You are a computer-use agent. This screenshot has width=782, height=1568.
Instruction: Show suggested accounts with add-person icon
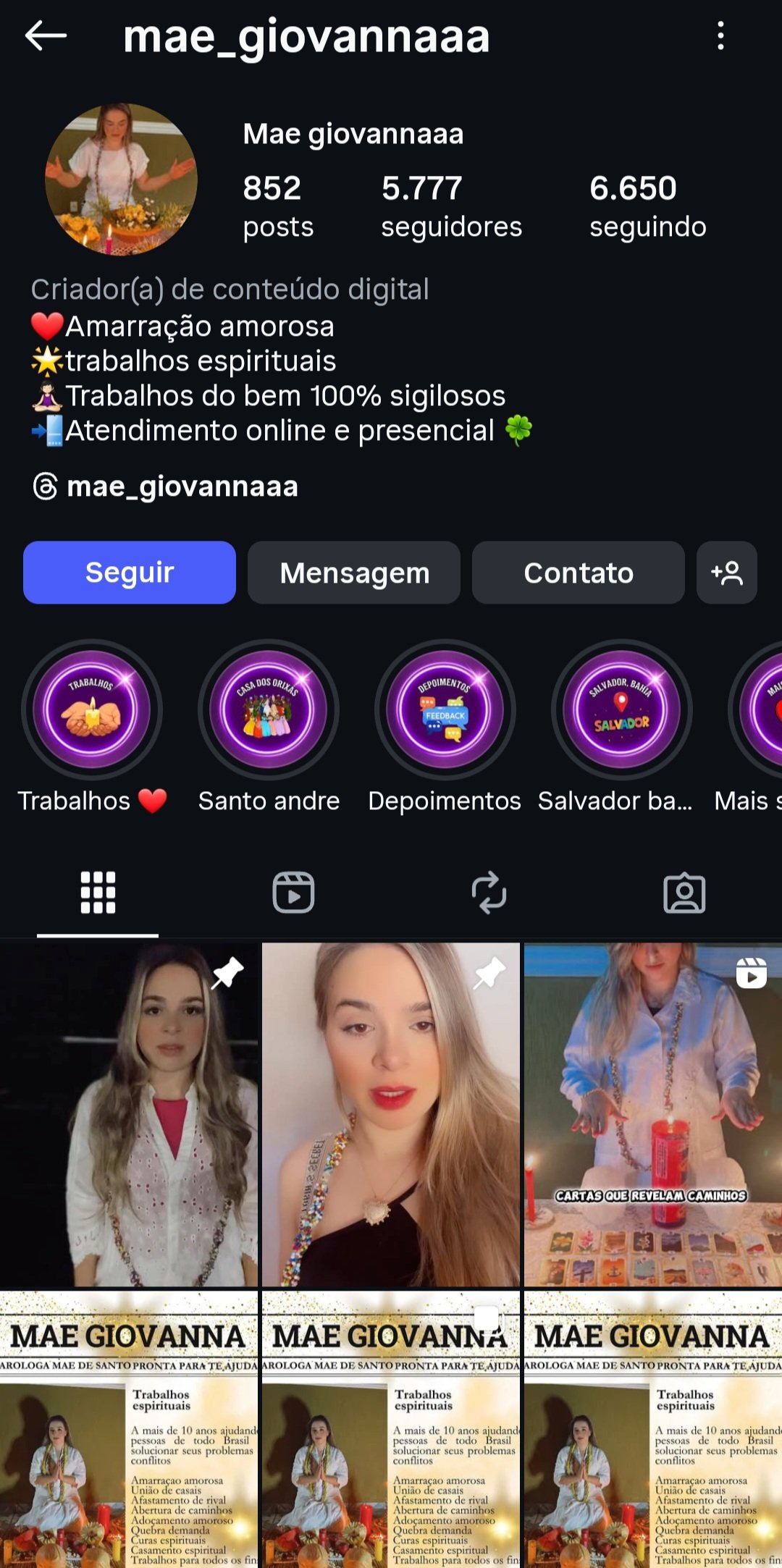pyautogui.click(x=726, y=573)
